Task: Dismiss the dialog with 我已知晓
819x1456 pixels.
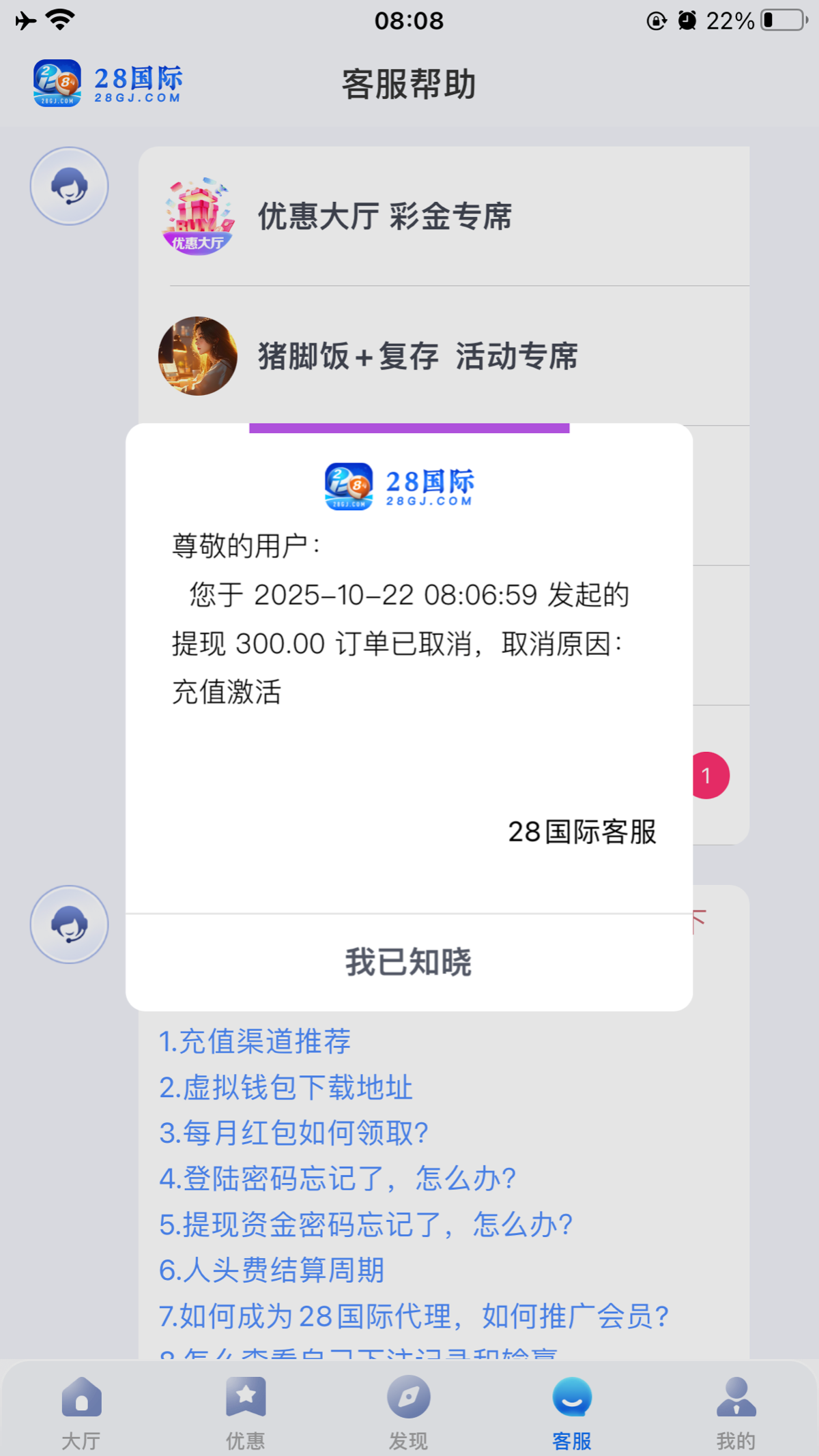Action: click(408, 962)
